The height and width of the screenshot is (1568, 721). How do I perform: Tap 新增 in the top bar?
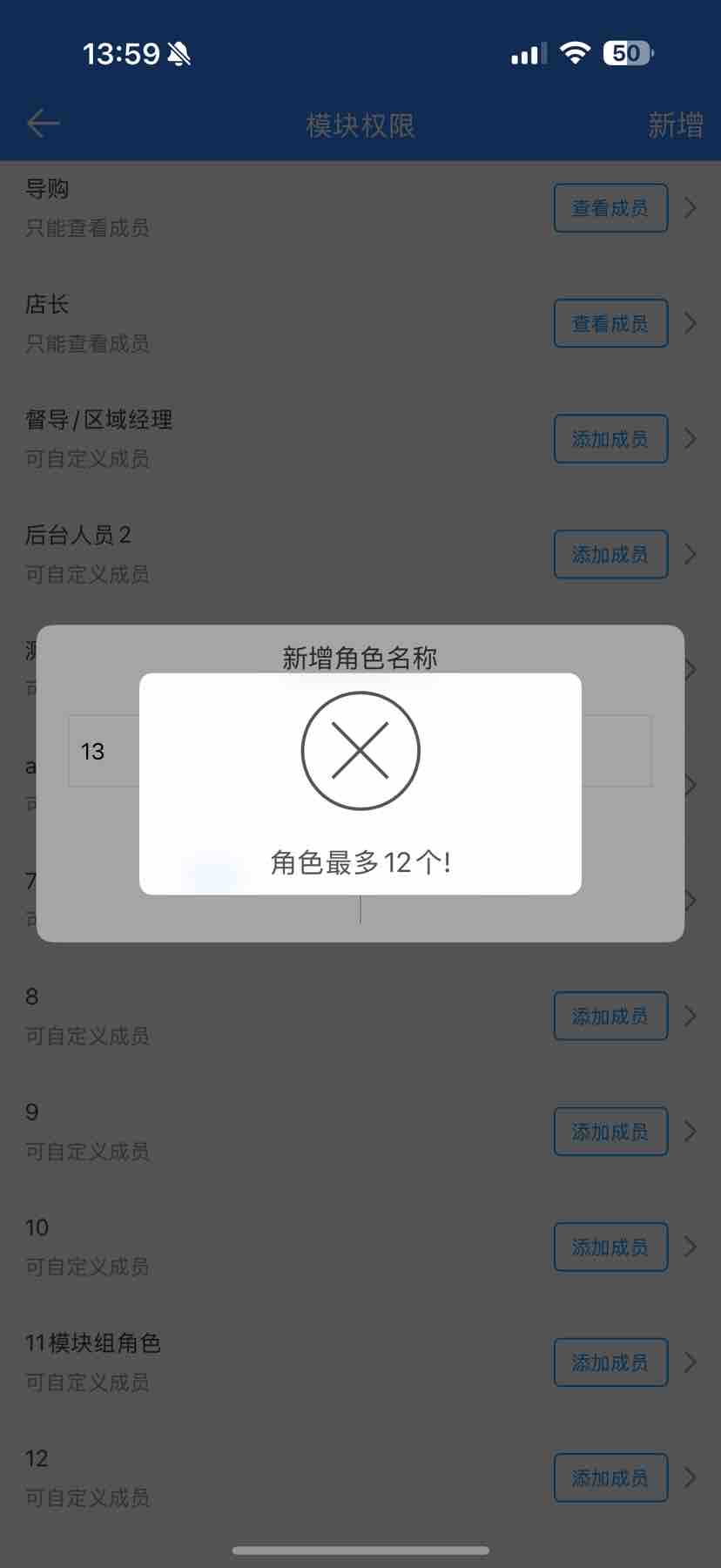675,125
